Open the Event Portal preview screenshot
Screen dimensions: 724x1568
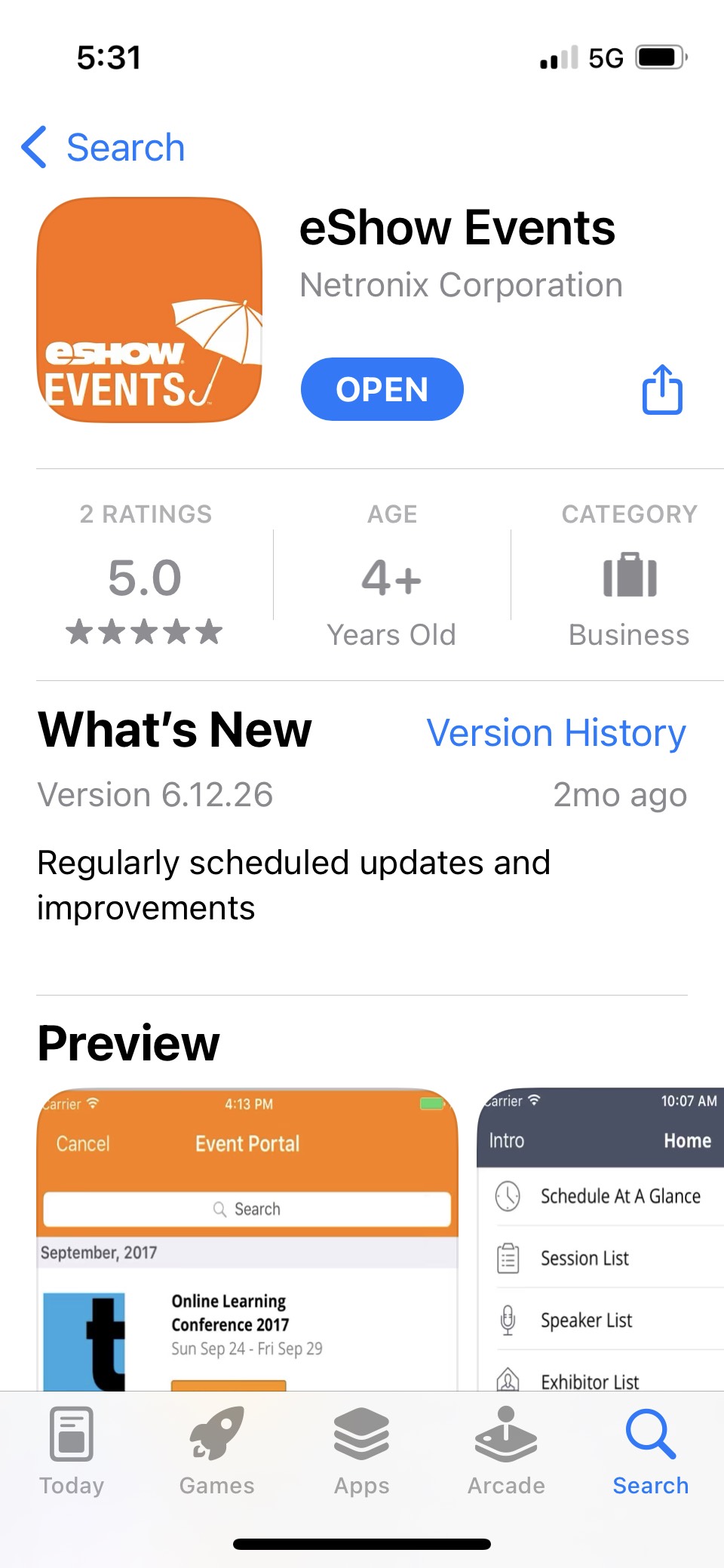coord(247,1237)
